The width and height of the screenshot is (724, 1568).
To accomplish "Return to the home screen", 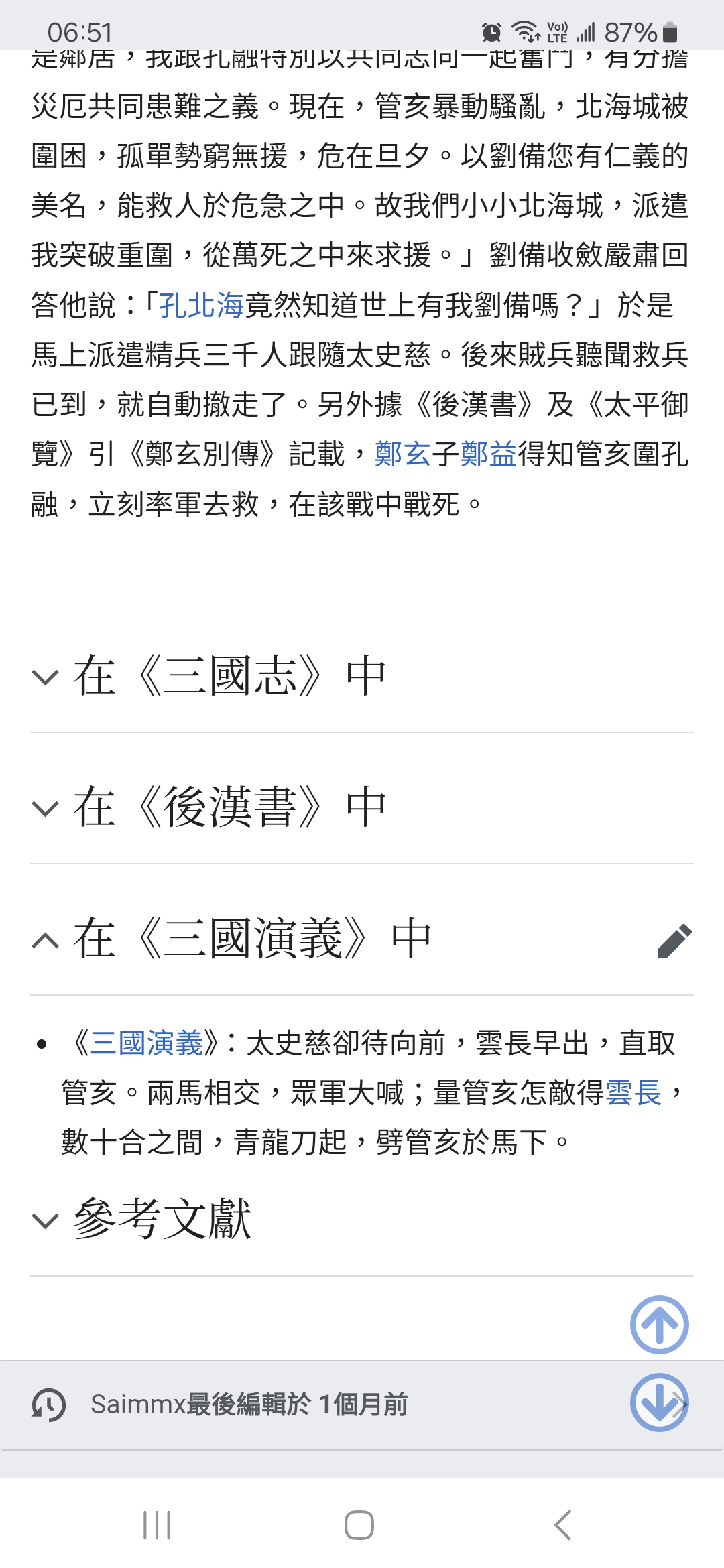I will tap(359, 1525).
